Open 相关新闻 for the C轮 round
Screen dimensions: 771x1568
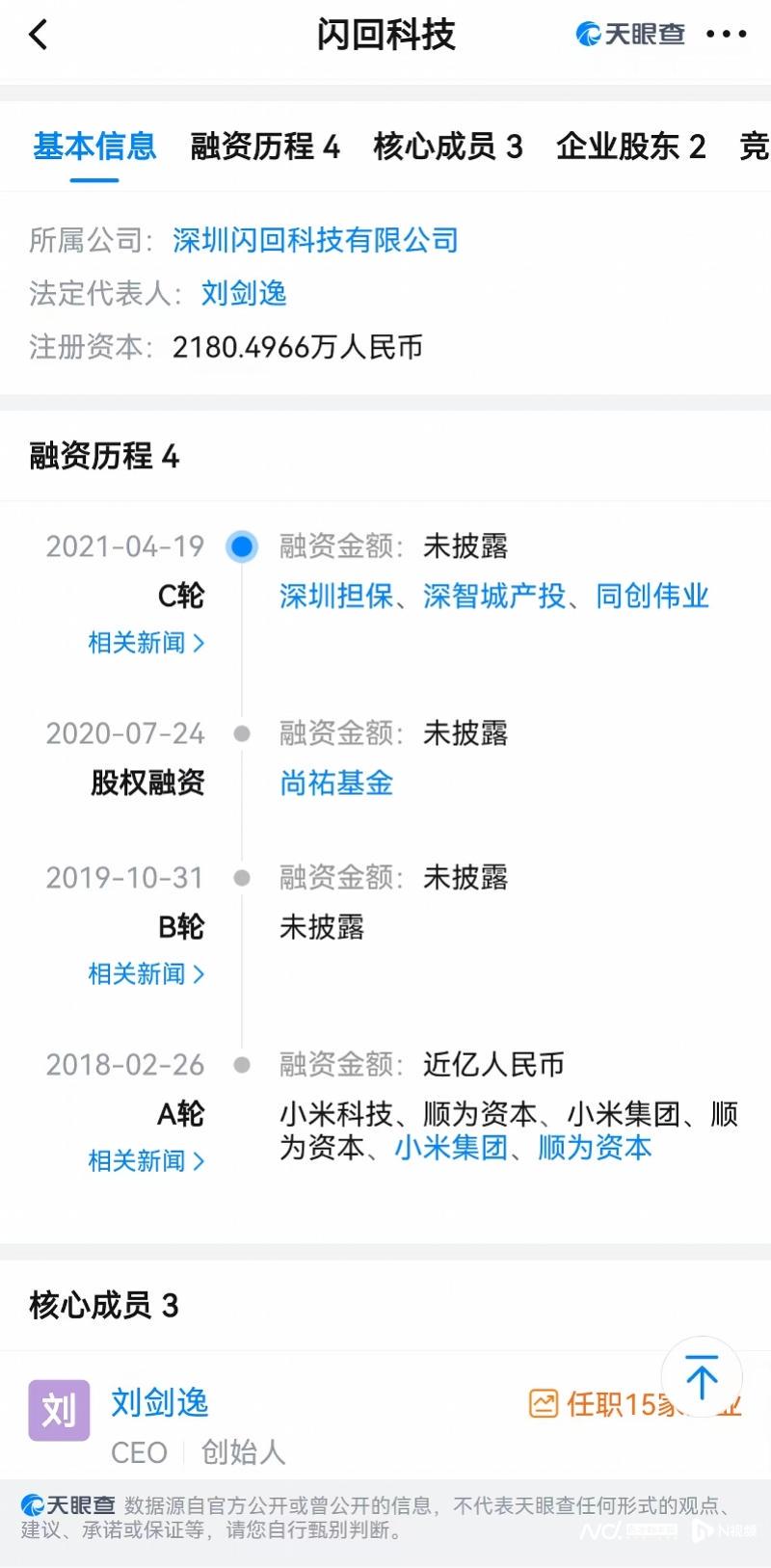click(146, 643)
